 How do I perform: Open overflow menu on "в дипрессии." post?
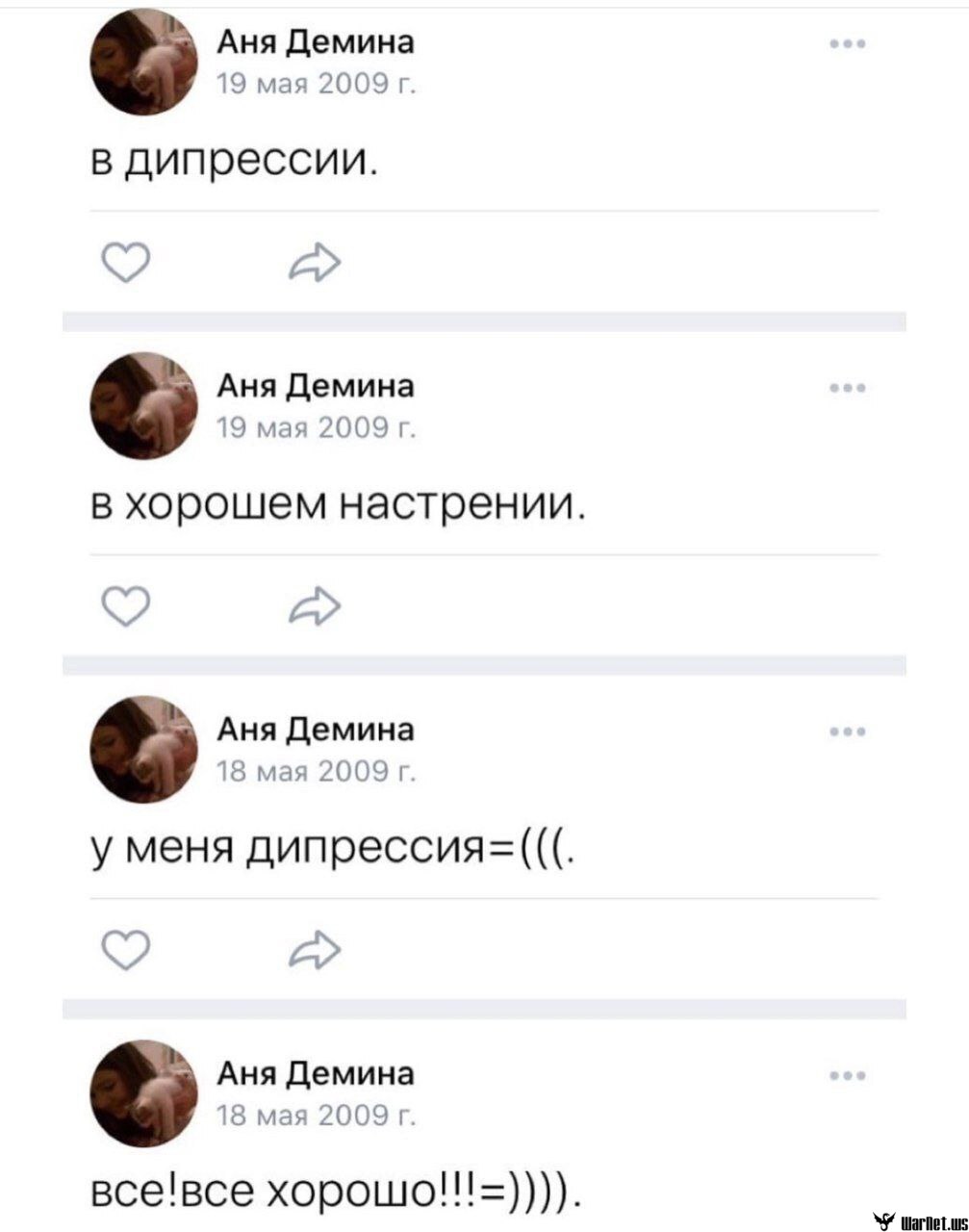coord(848,44)
